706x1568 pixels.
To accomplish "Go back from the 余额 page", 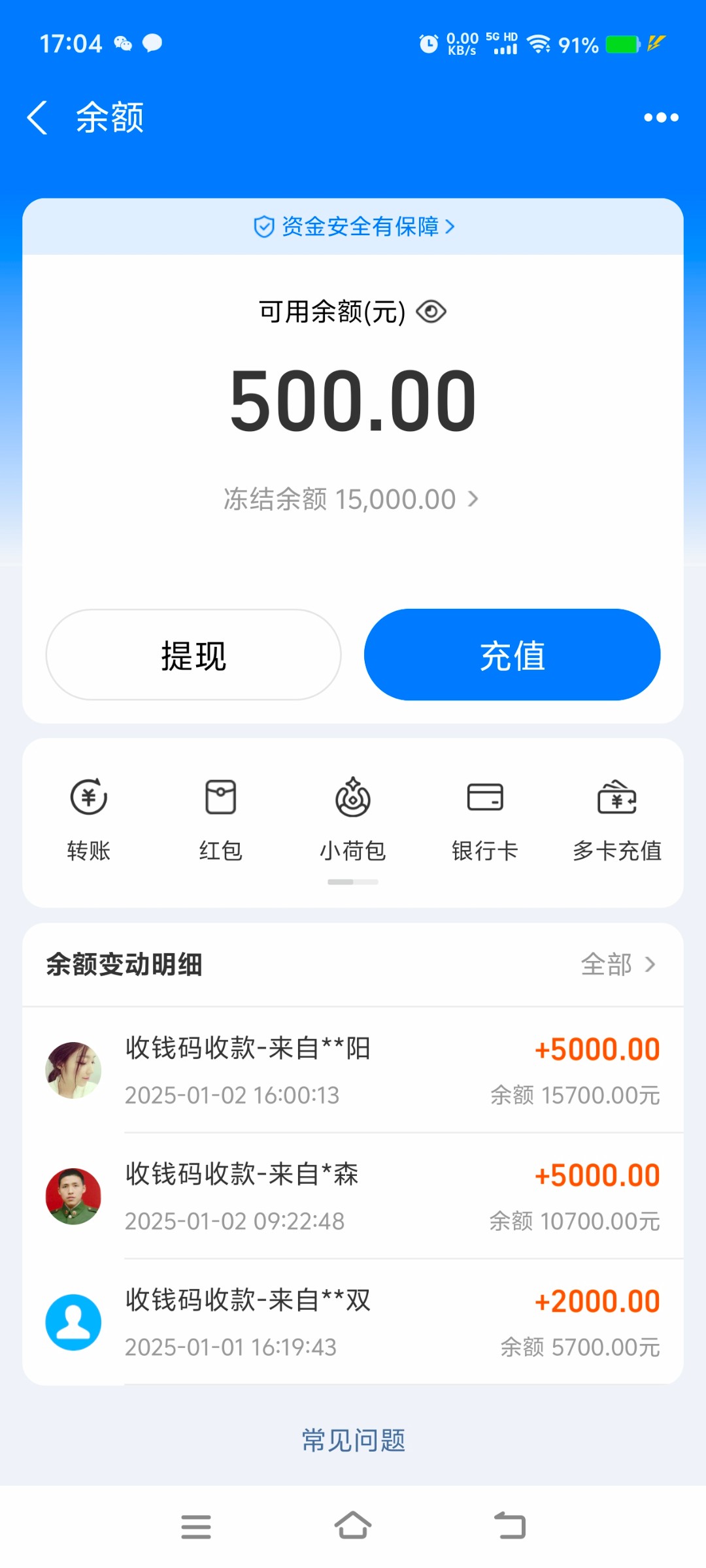I will coord(38,118).
